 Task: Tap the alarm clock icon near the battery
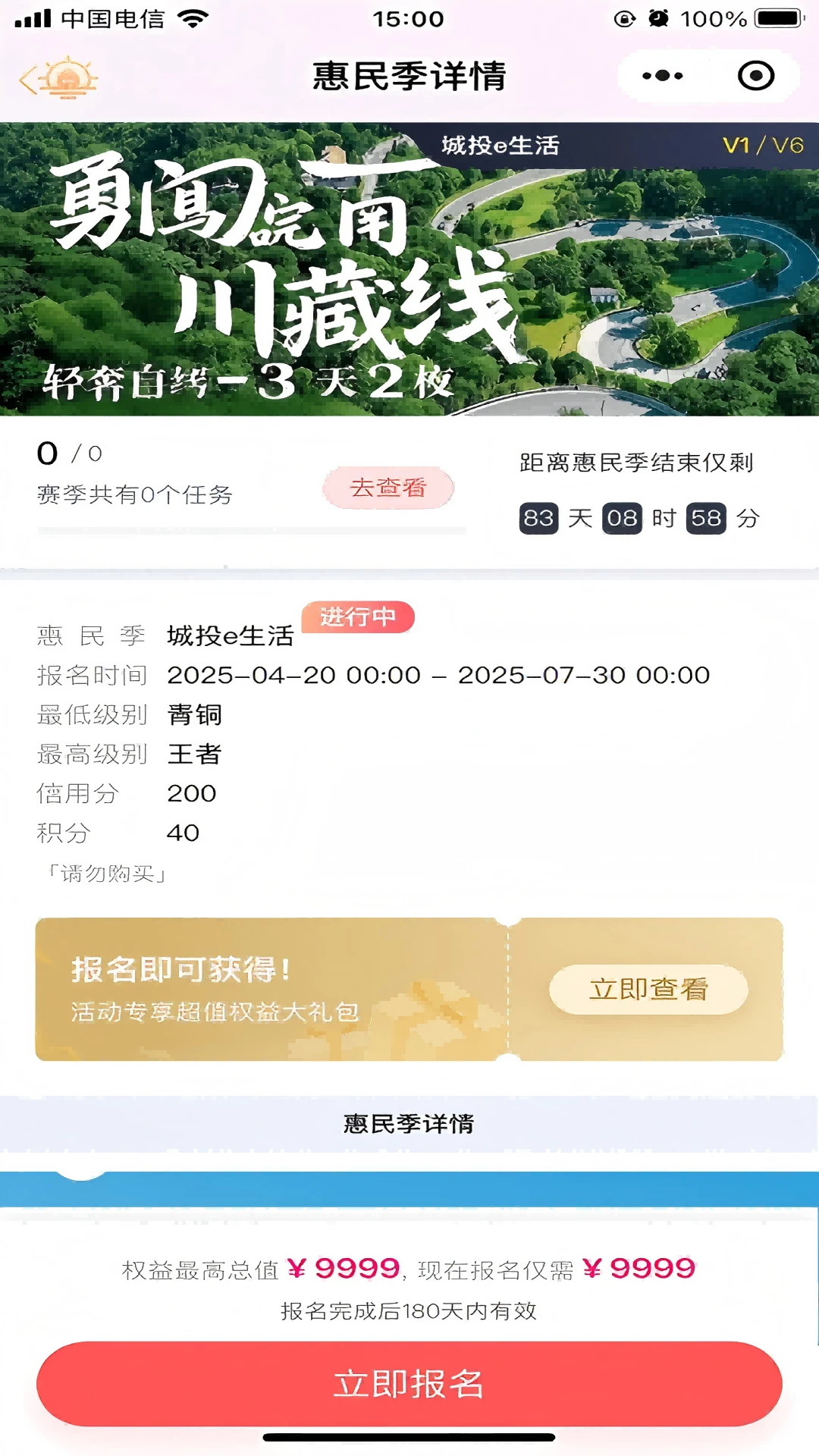pos(657,19)
